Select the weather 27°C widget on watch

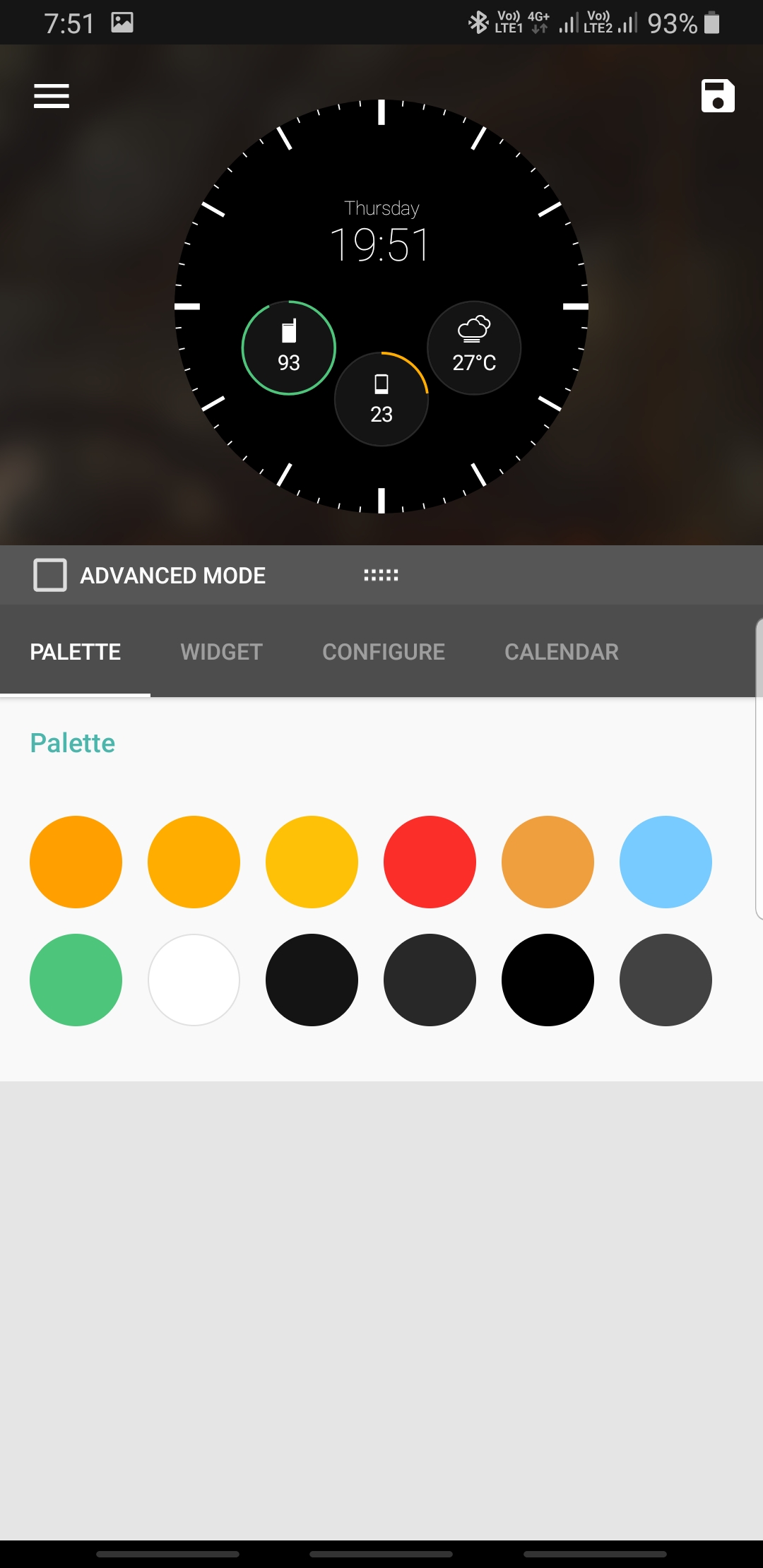pyautogui.click(x=474, y=348)
